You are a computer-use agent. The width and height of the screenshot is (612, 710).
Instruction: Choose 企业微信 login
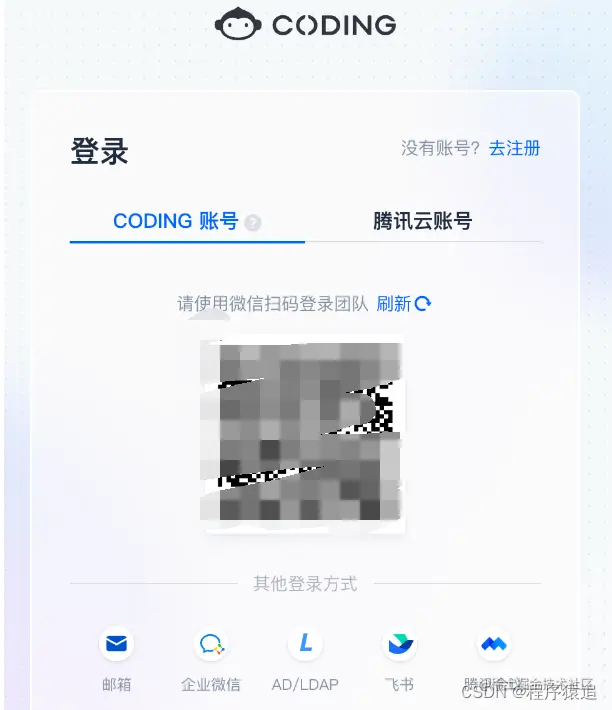210,645
